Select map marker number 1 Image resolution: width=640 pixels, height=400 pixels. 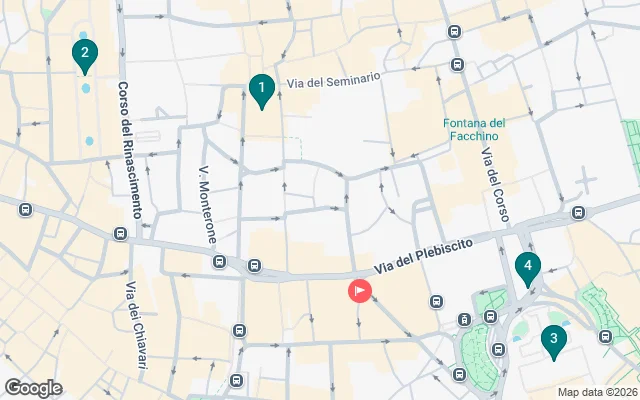261,91
